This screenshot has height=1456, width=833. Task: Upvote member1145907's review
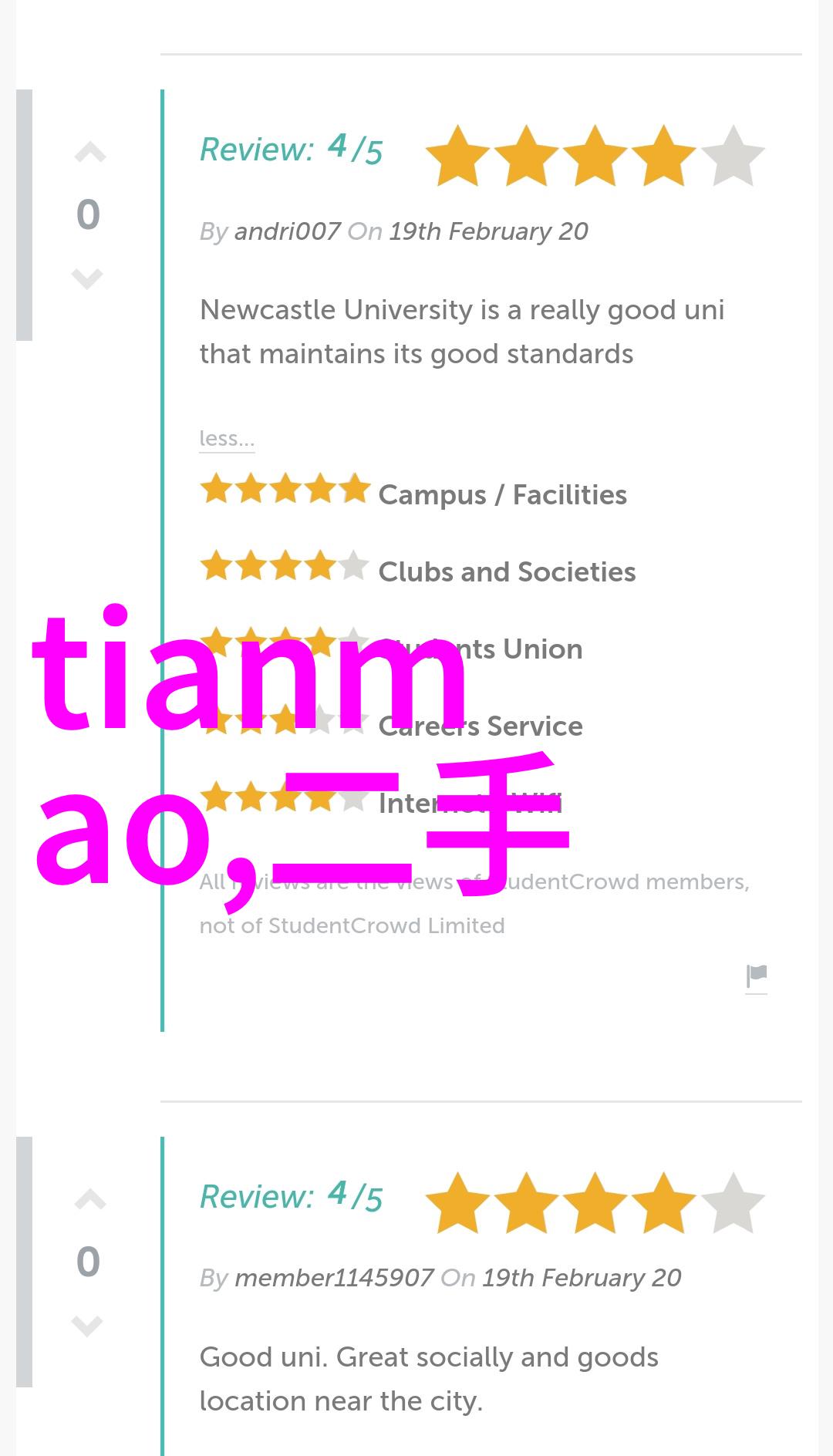point(89,1199)
